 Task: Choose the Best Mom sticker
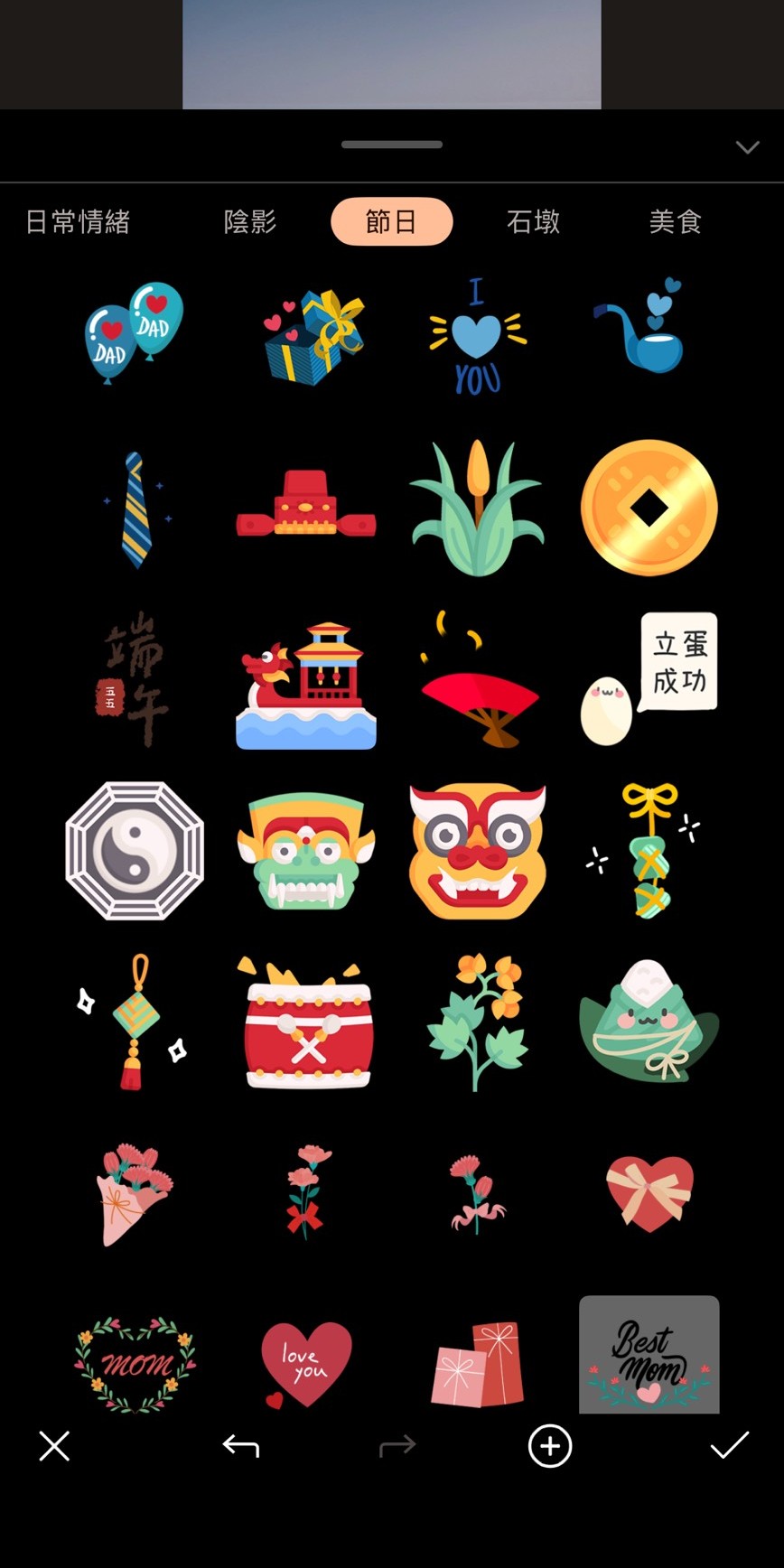point(649,1357)
